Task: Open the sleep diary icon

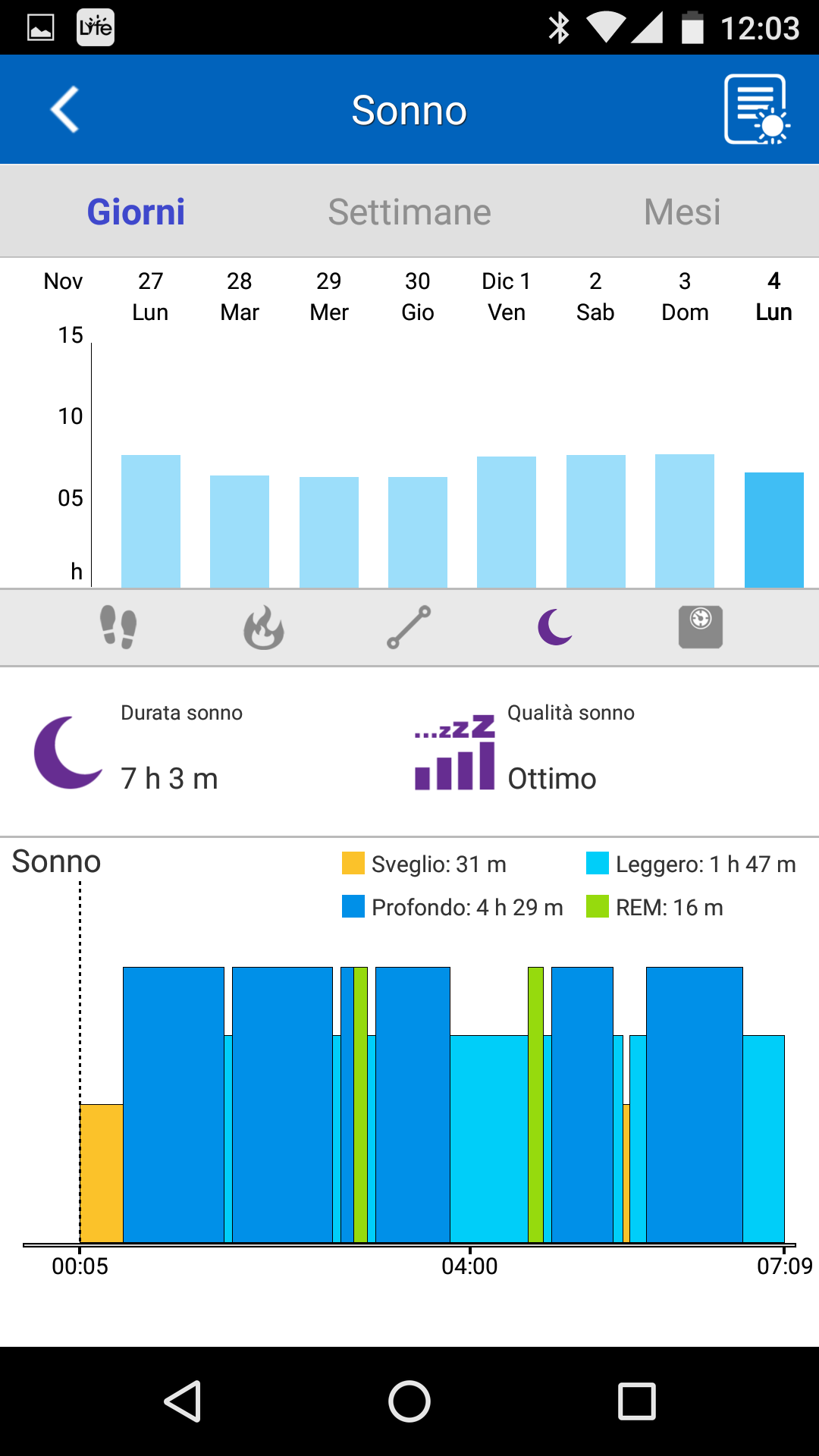Action: tap(757, 110)
